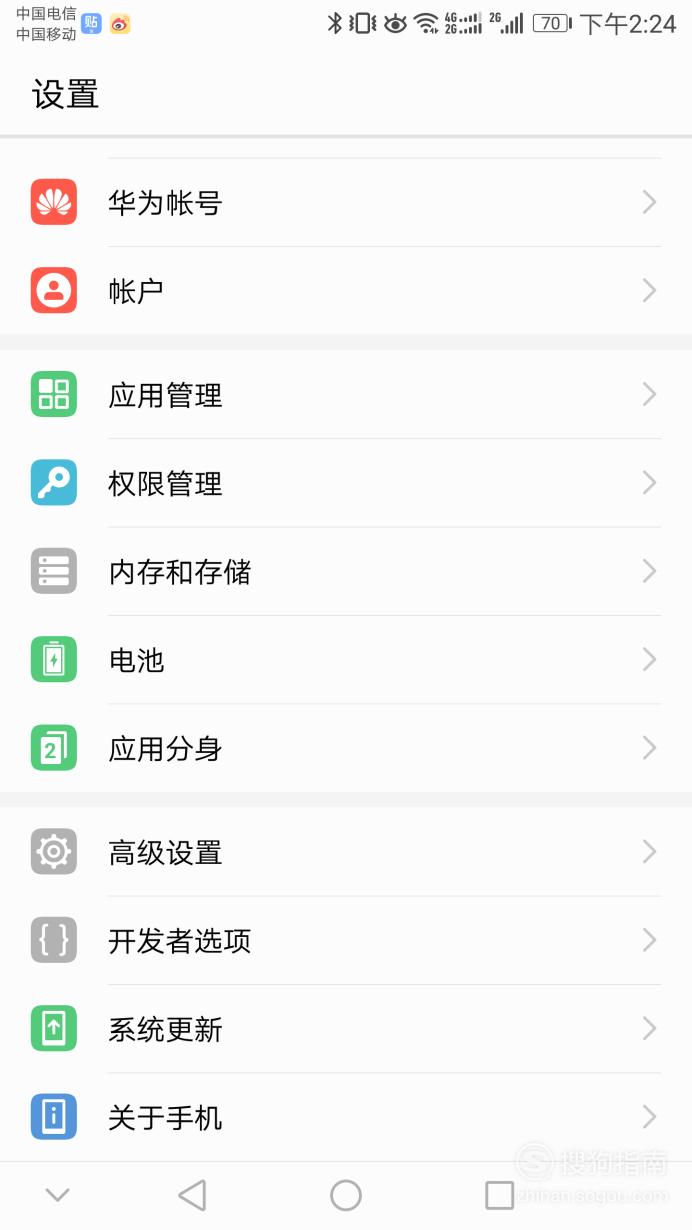The height and width of the screenshot is (1230, 692).
Task: Open 应用分身
Action: click(x=346, y=748)
